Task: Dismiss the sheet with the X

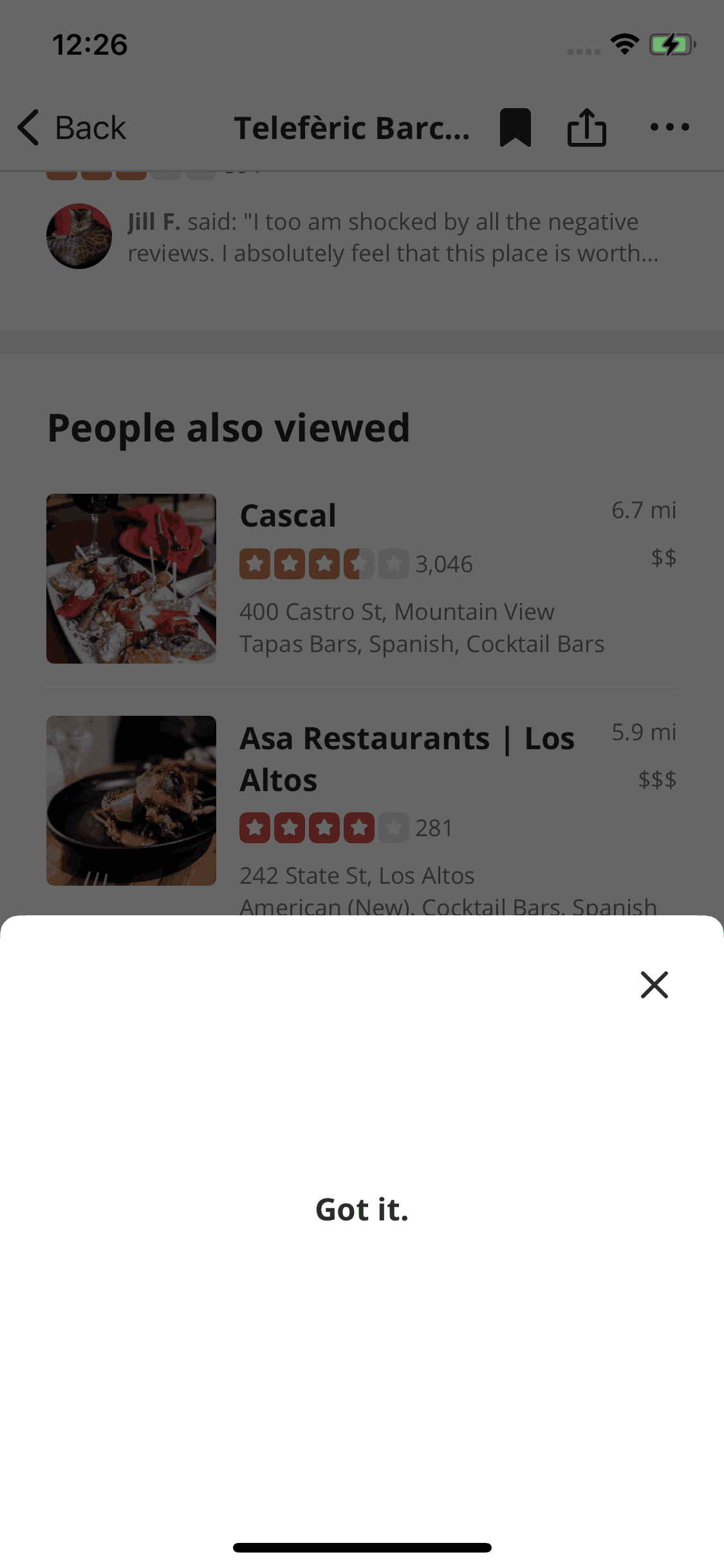Action: click(x=654, y=985)
